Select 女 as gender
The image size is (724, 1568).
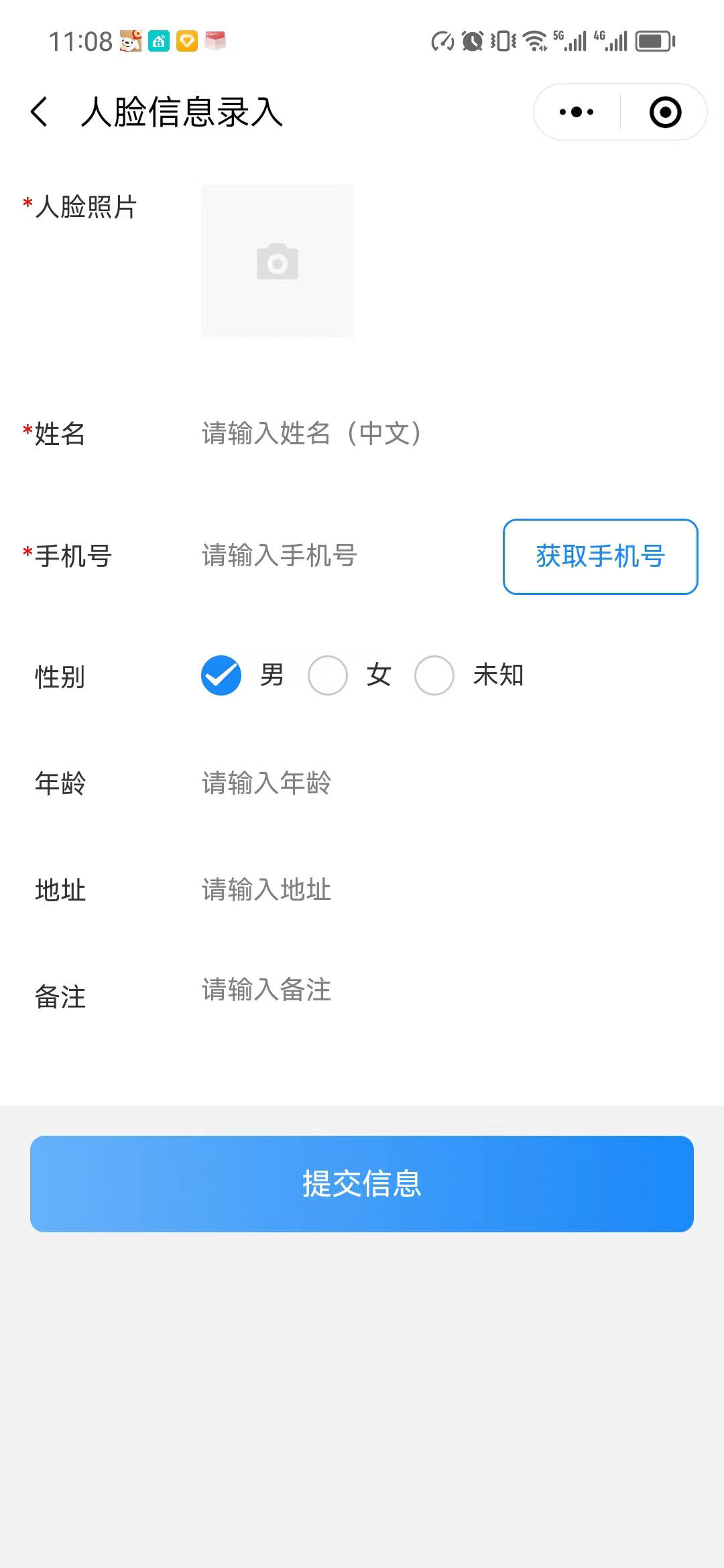click(328, 675)
